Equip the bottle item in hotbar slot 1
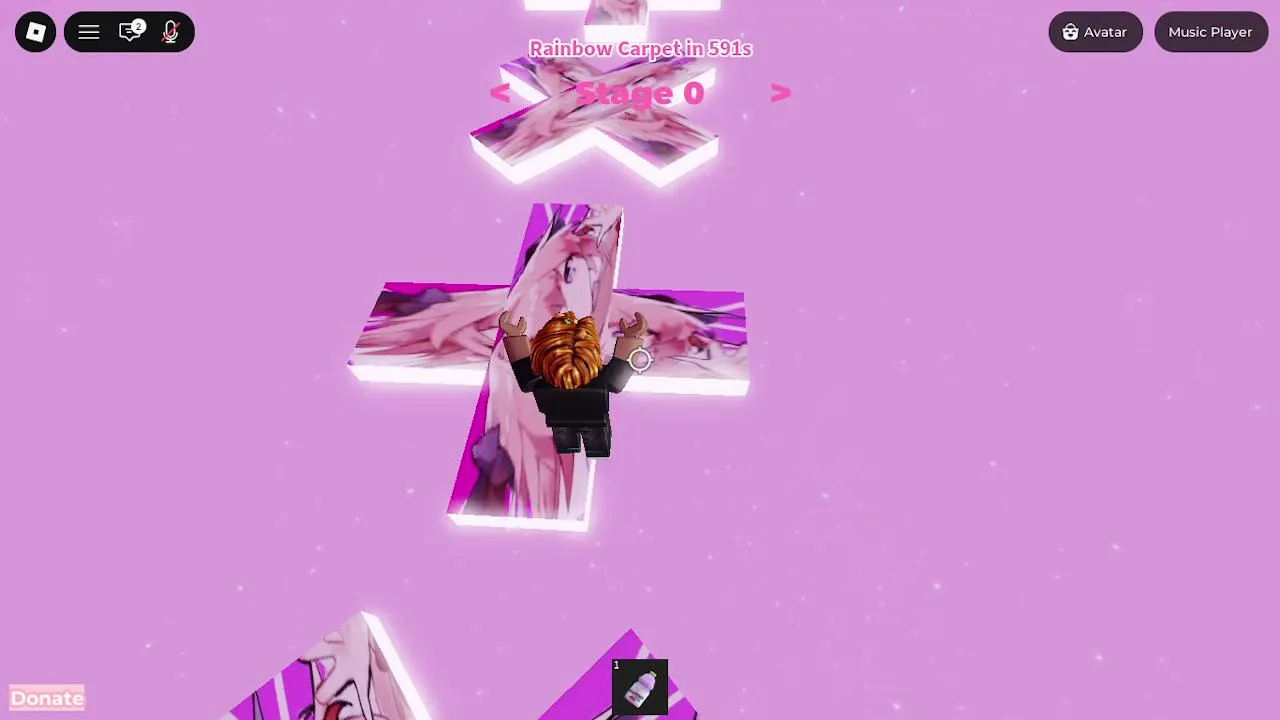 (x=640, y=687)
